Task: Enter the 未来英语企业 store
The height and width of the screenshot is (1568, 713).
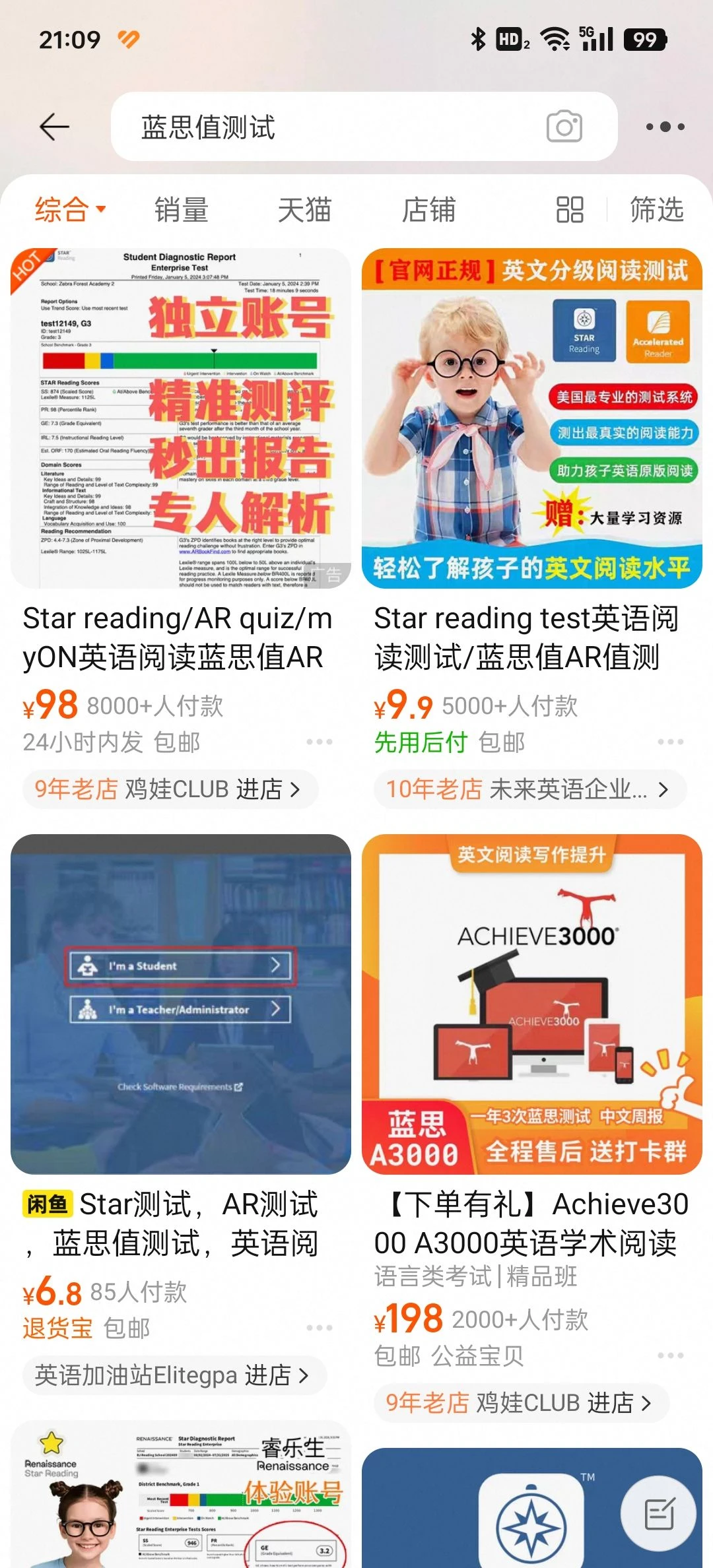Action: click(x=528, y=789)
